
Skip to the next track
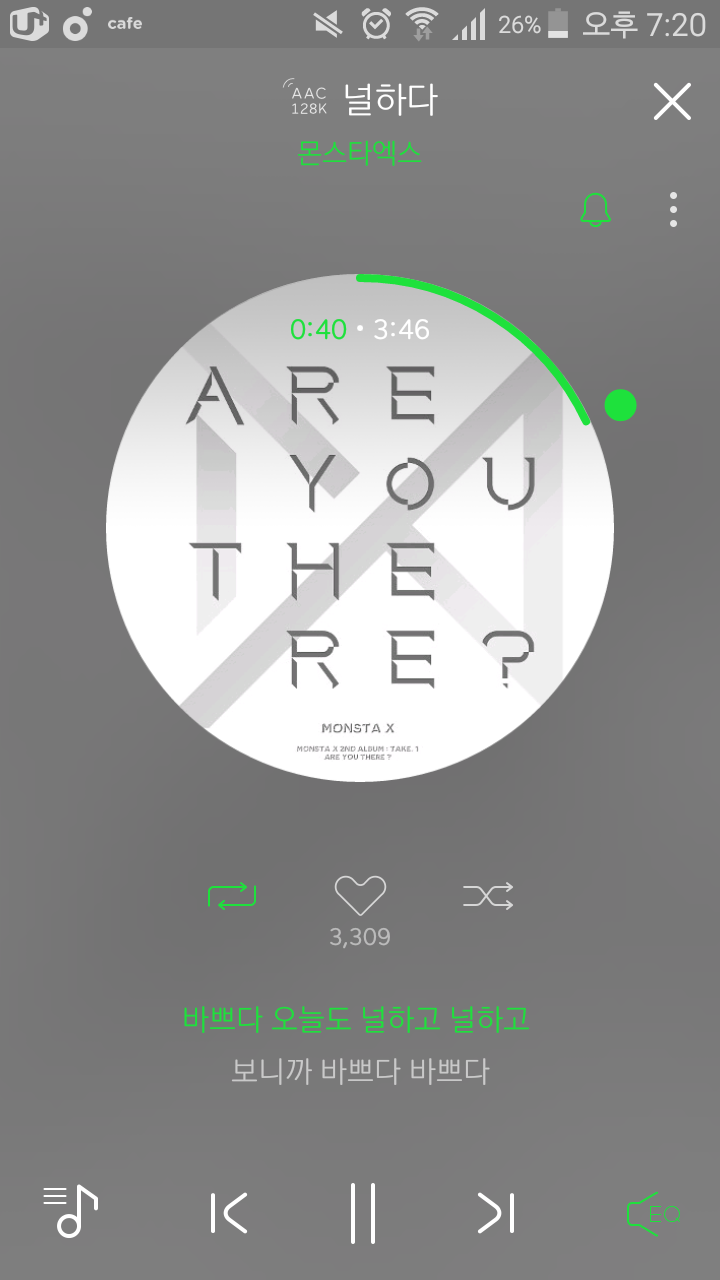pos(496,1213)
